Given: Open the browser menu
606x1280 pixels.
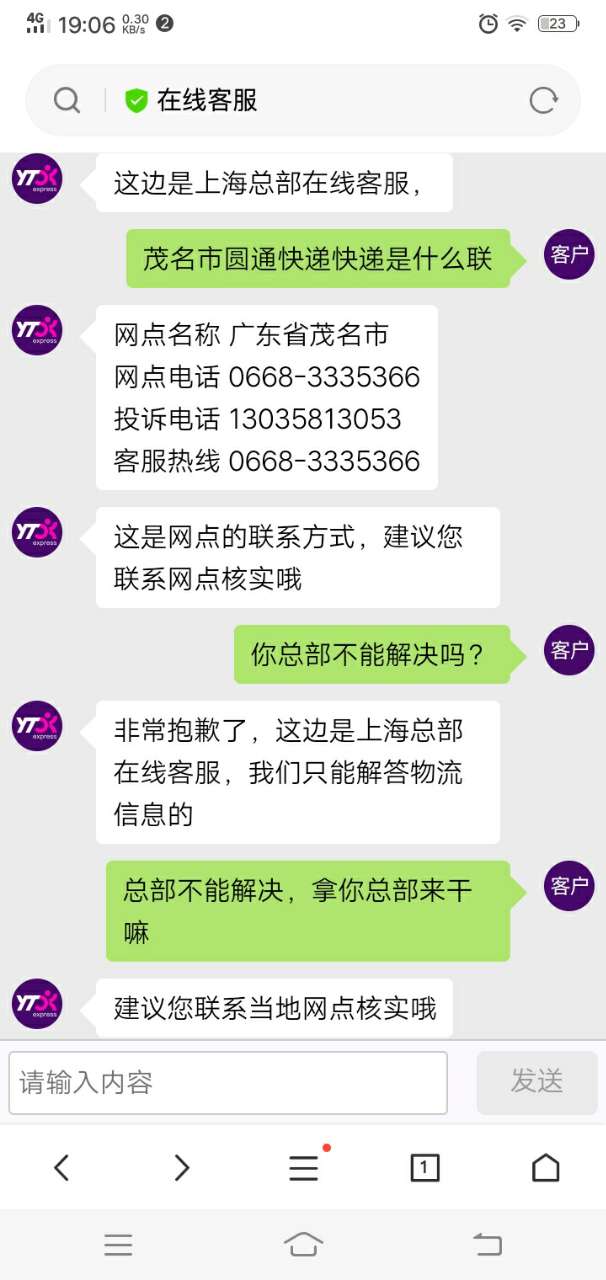Looking at the screenshot, I should tap(304, 1167).
